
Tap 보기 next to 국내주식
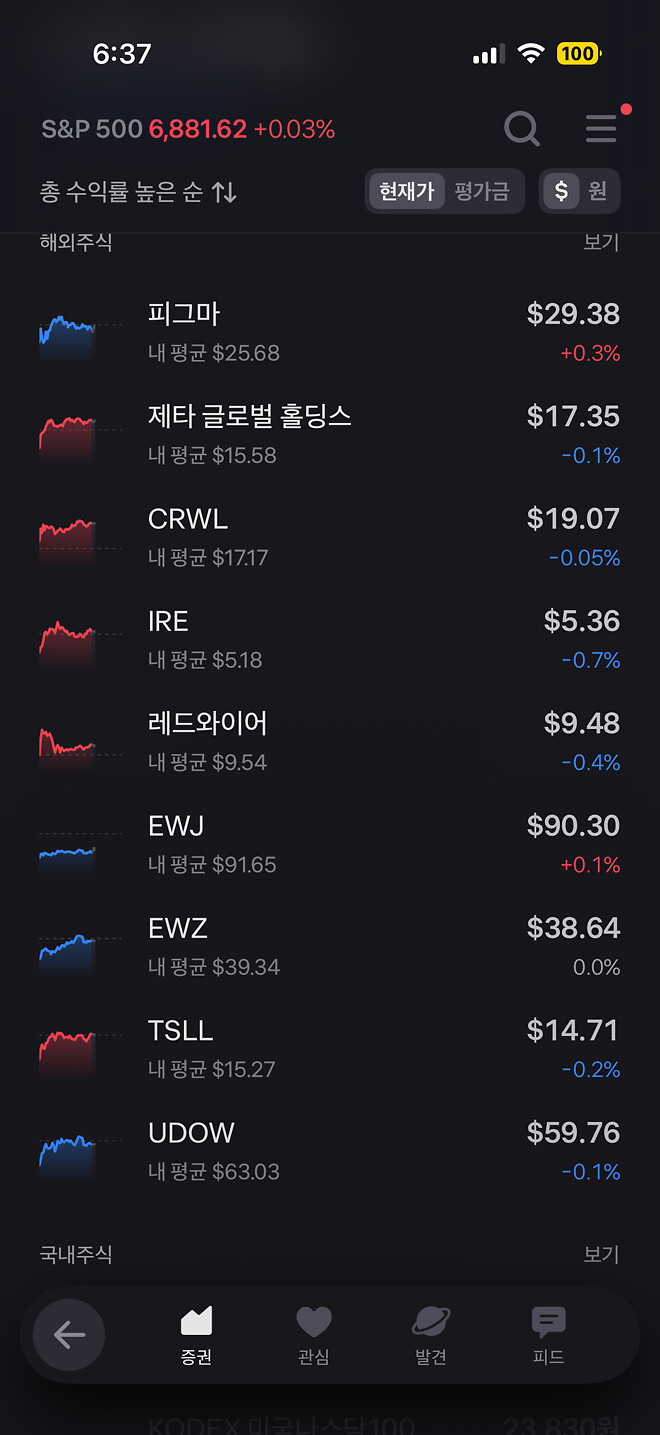pos(601,1254)
